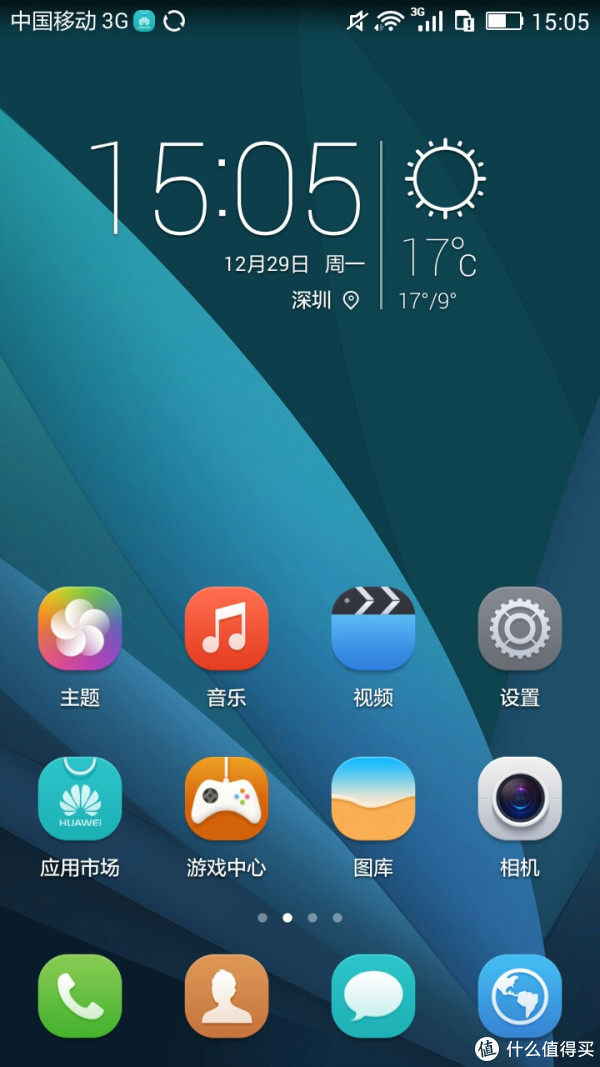Open the 主题 themes app
This screenshot has height=1067, width=600.
point(80,628)
